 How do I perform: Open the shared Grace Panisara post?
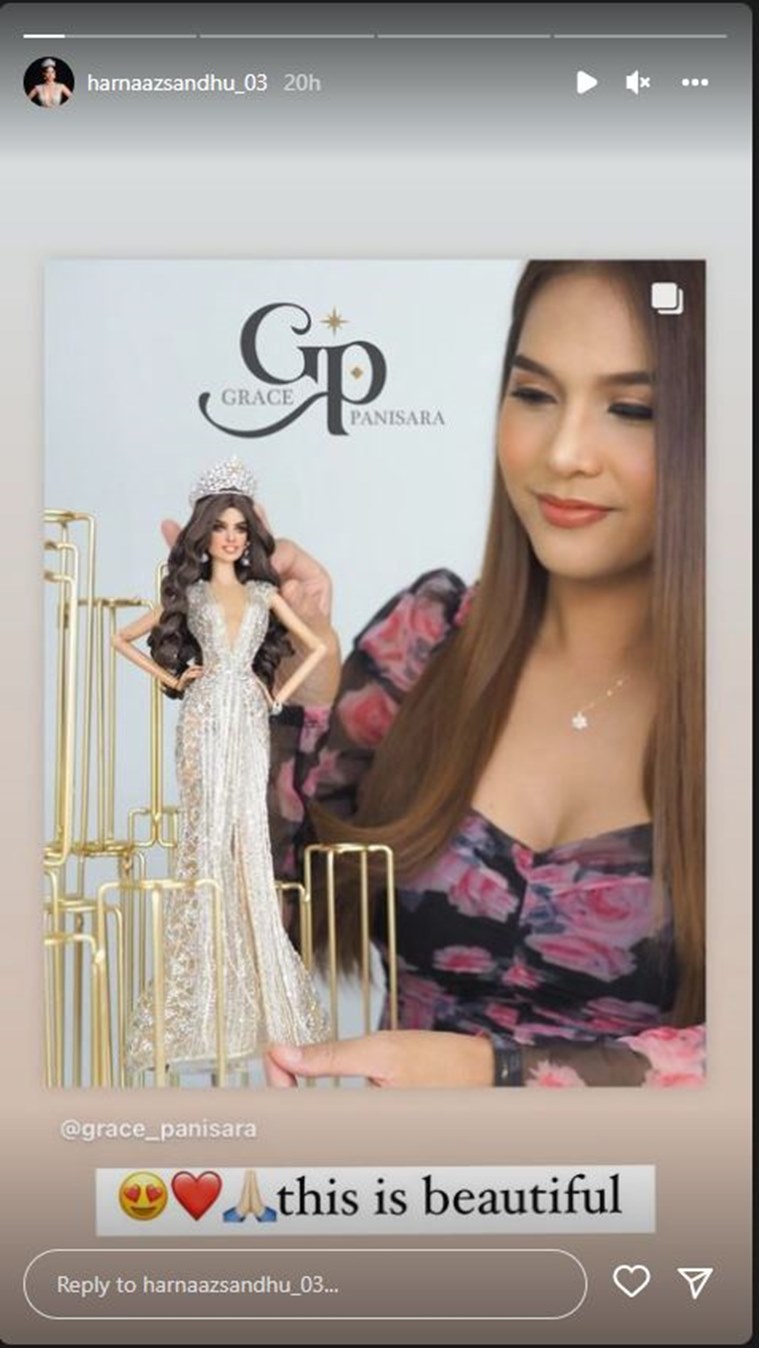click(x=375, y=674)
